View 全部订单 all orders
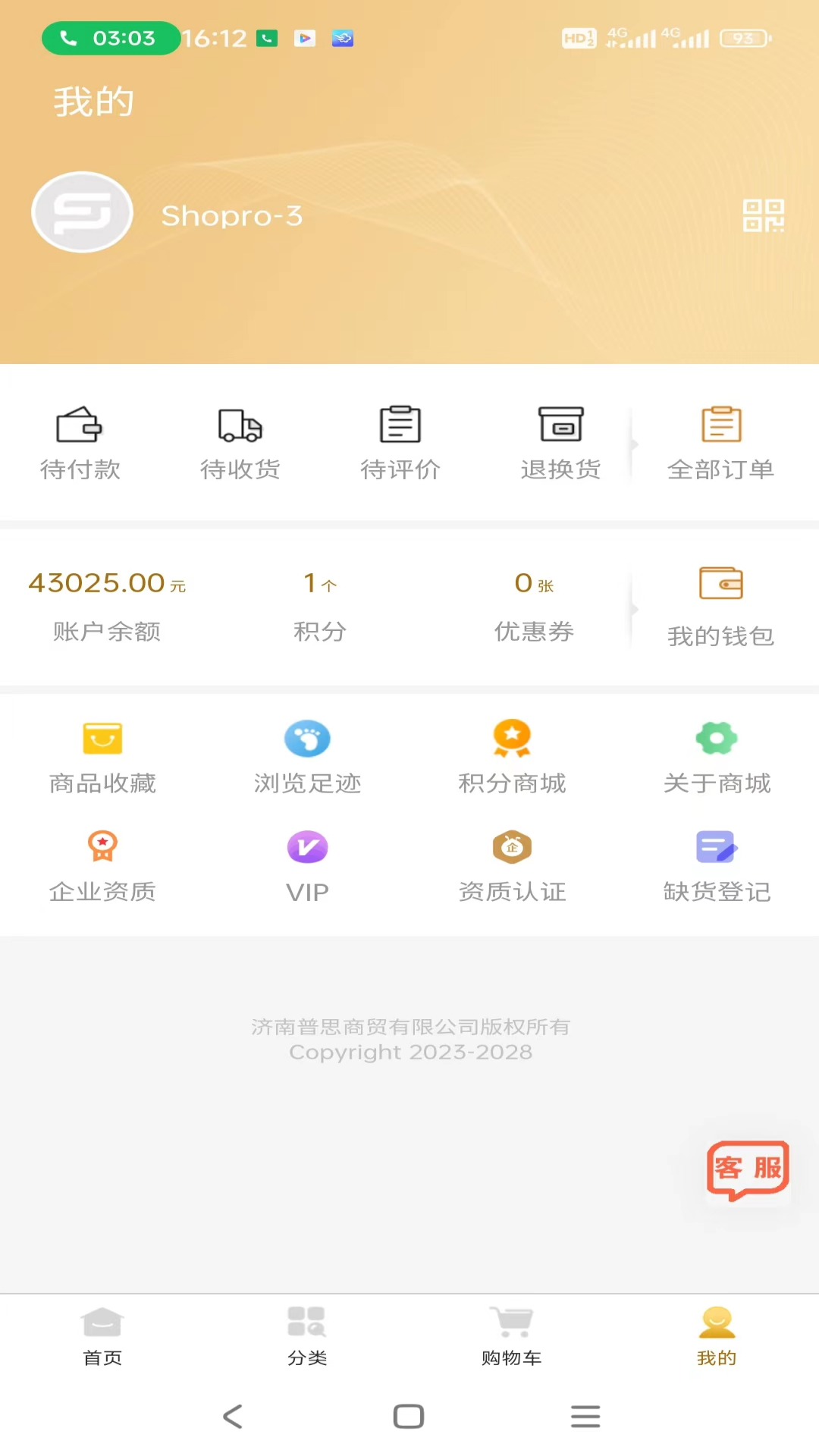Image resolution: width=819 pixels, height=1456 pixels. (720, 444)
